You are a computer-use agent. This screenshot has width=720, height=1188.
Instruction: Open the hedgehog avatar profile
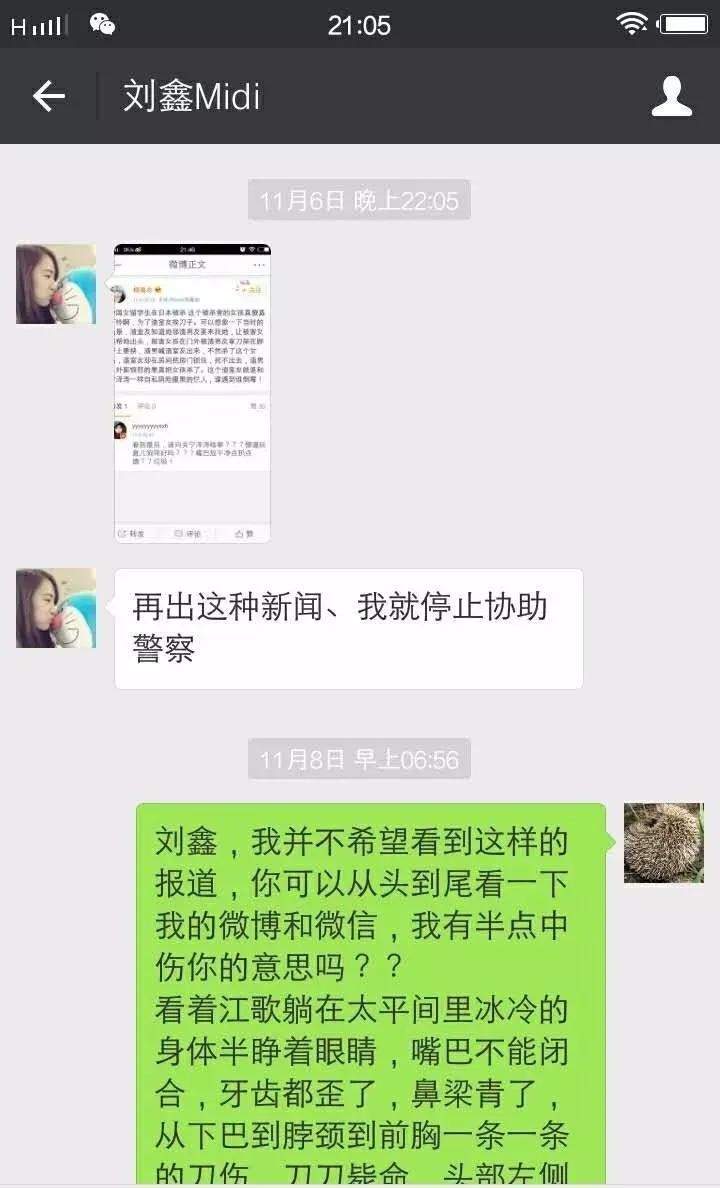point(663,842)
